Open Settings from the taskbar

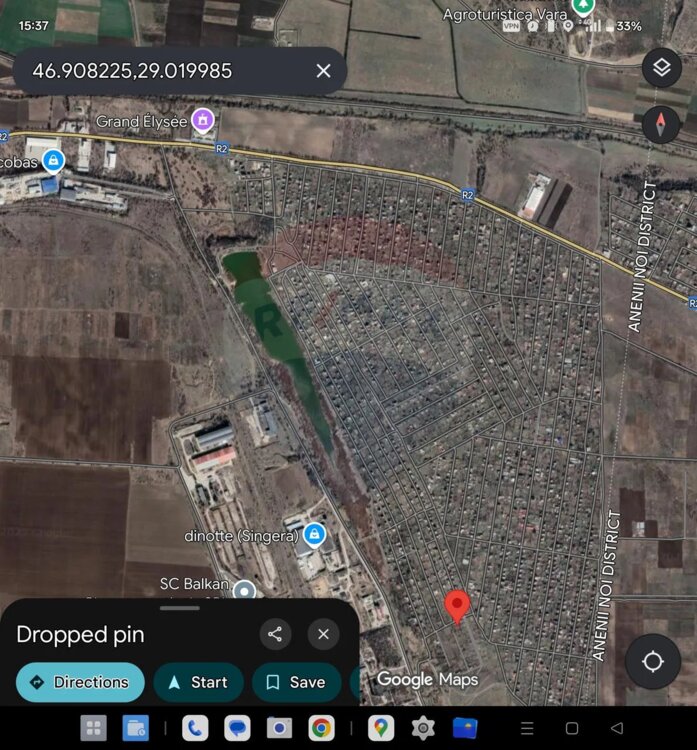click(423, 728)
